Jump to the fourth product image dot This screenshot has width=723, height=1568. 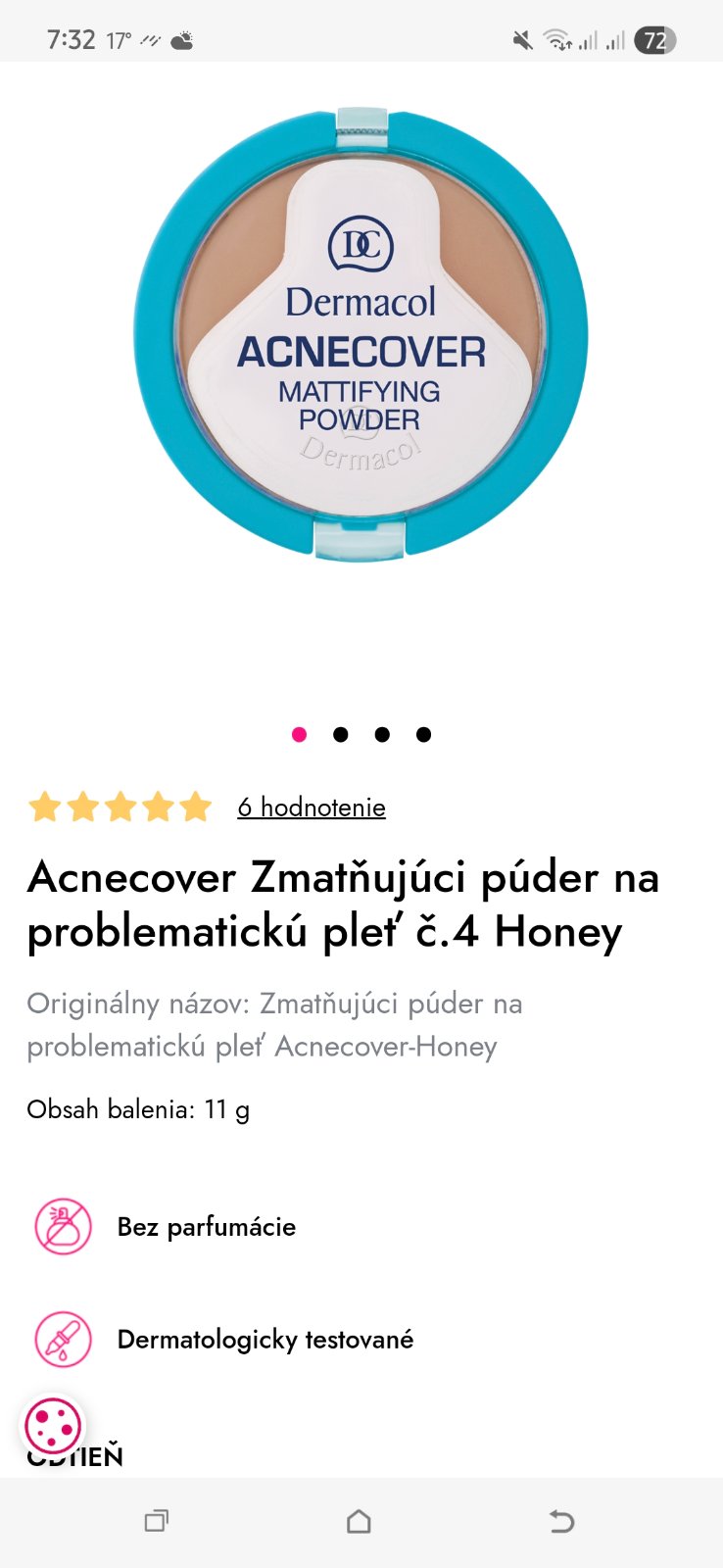(x=423, y=734)
